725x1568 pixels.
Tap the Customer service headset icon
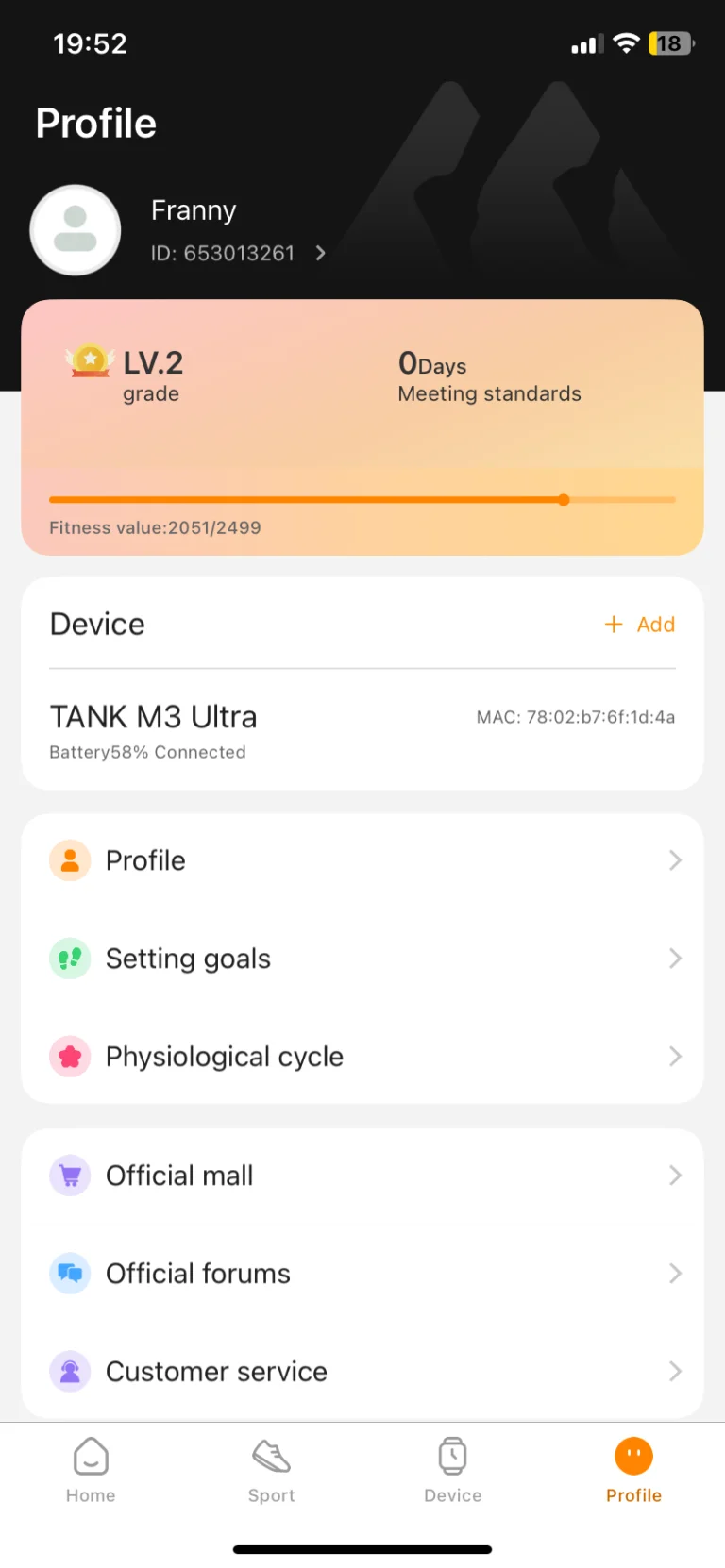[69, 1371]
